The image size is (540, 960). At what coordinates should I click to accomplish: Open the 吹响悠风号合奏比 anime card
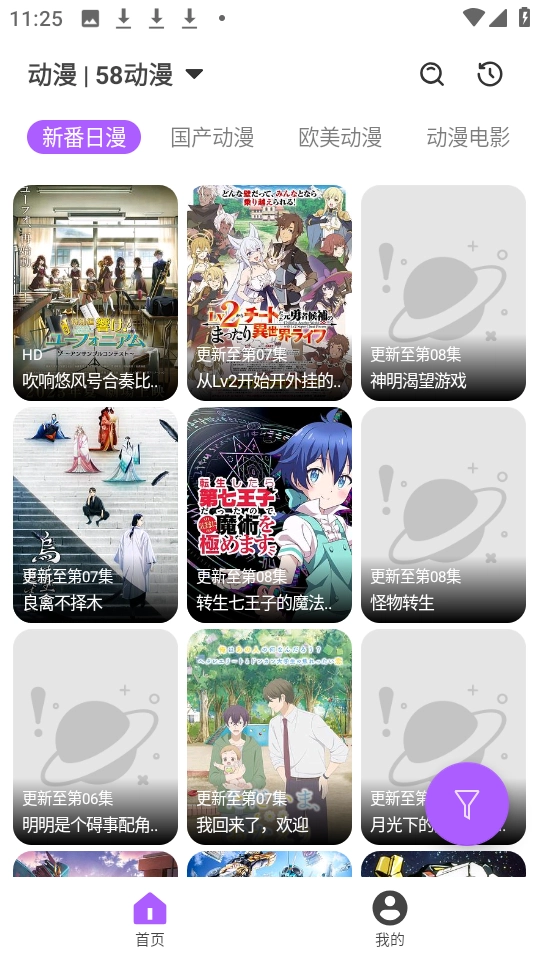96,293
